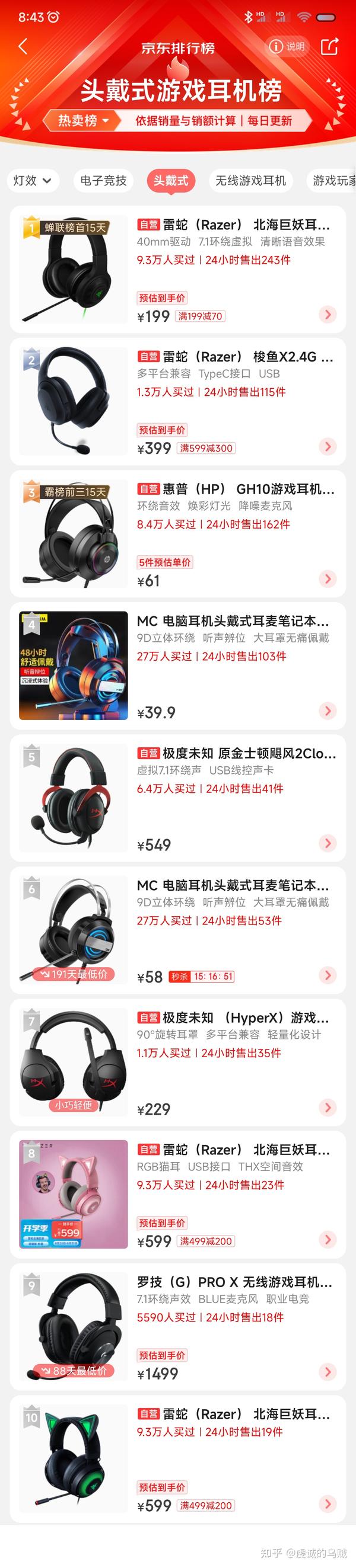Switch to the 电子竞技 tab
Screen dimensions: 356x1568
coord(103,180)
